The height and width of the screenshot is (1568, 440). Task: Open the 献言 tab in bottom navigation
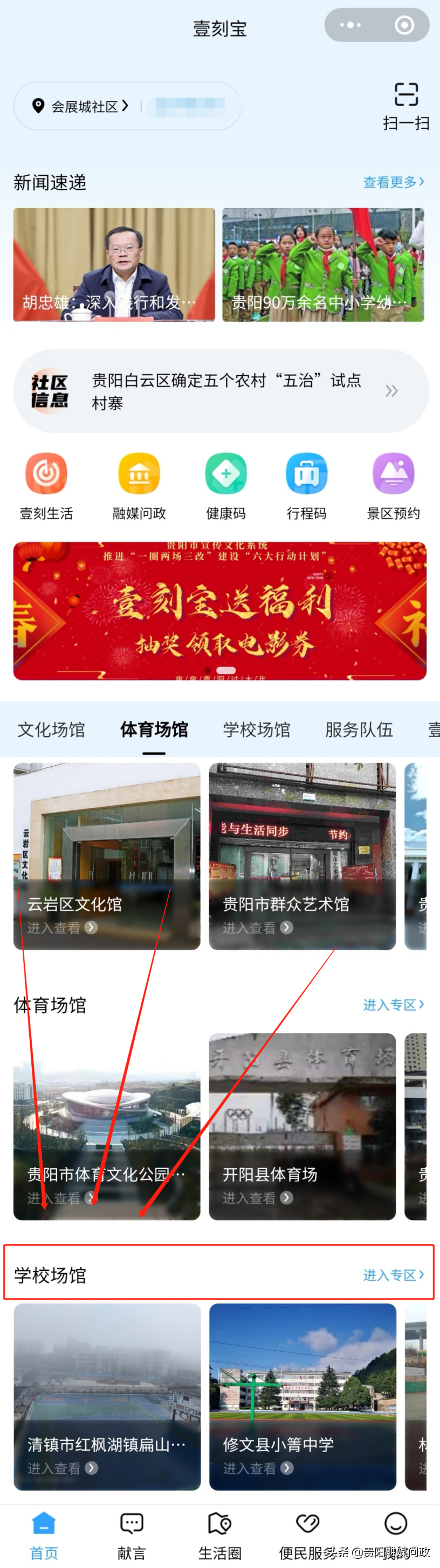[132, 1534]
